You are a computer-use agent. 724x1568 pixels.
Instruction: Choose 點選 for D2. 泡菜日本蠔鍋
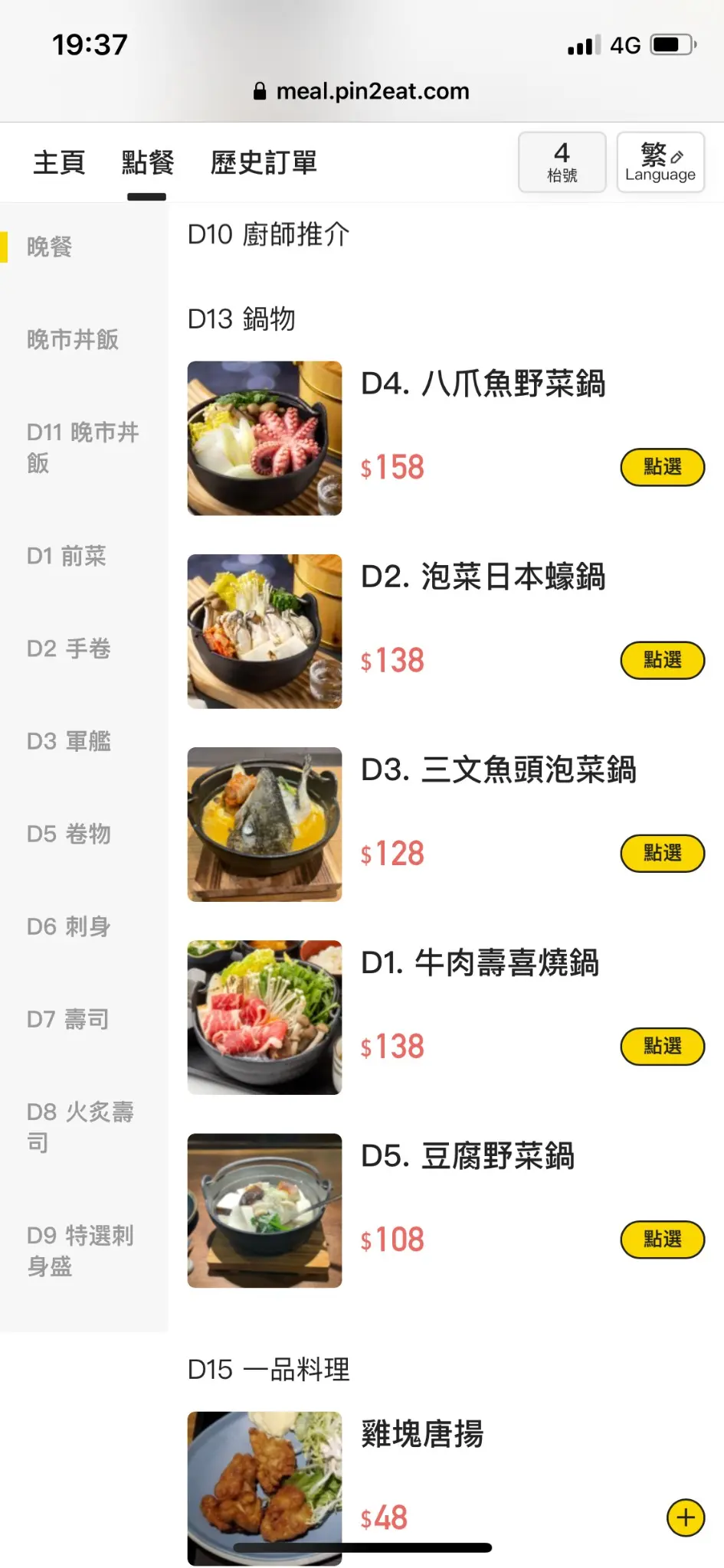[x=662, y=660]
